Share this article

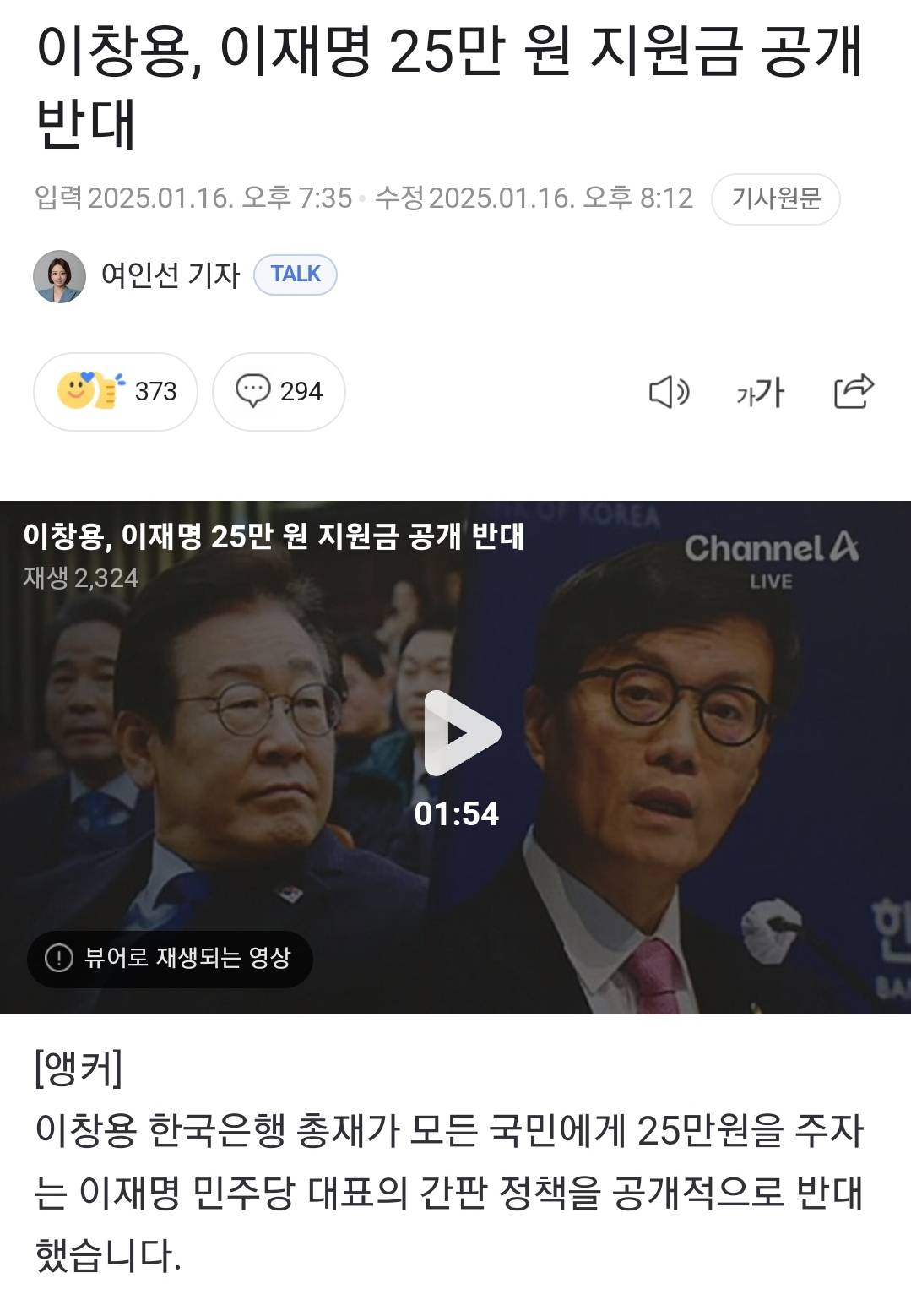point(853,391)
